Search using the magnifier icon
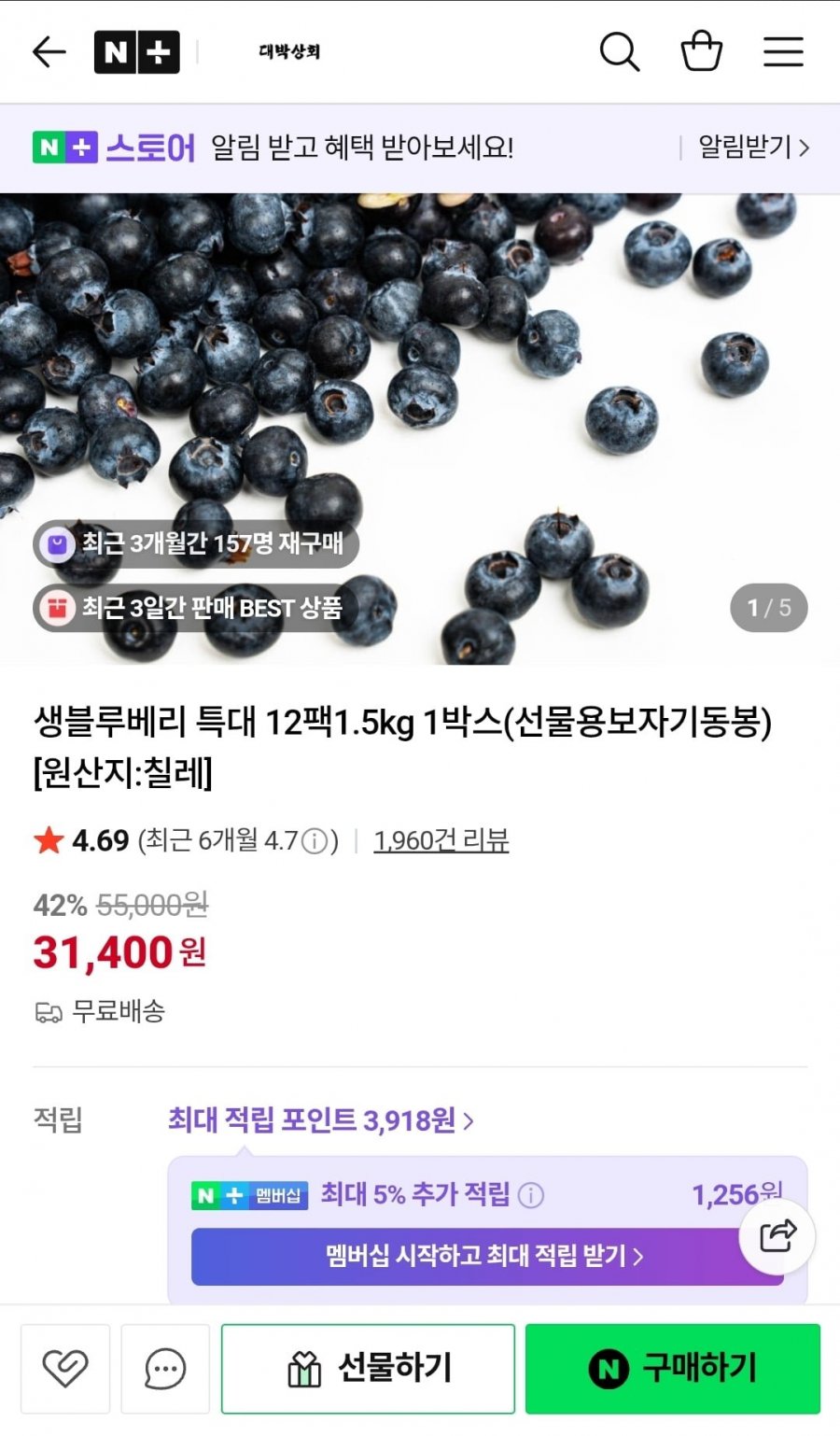Viewport: 840px width, 1436px height. (x=619, y=52)
